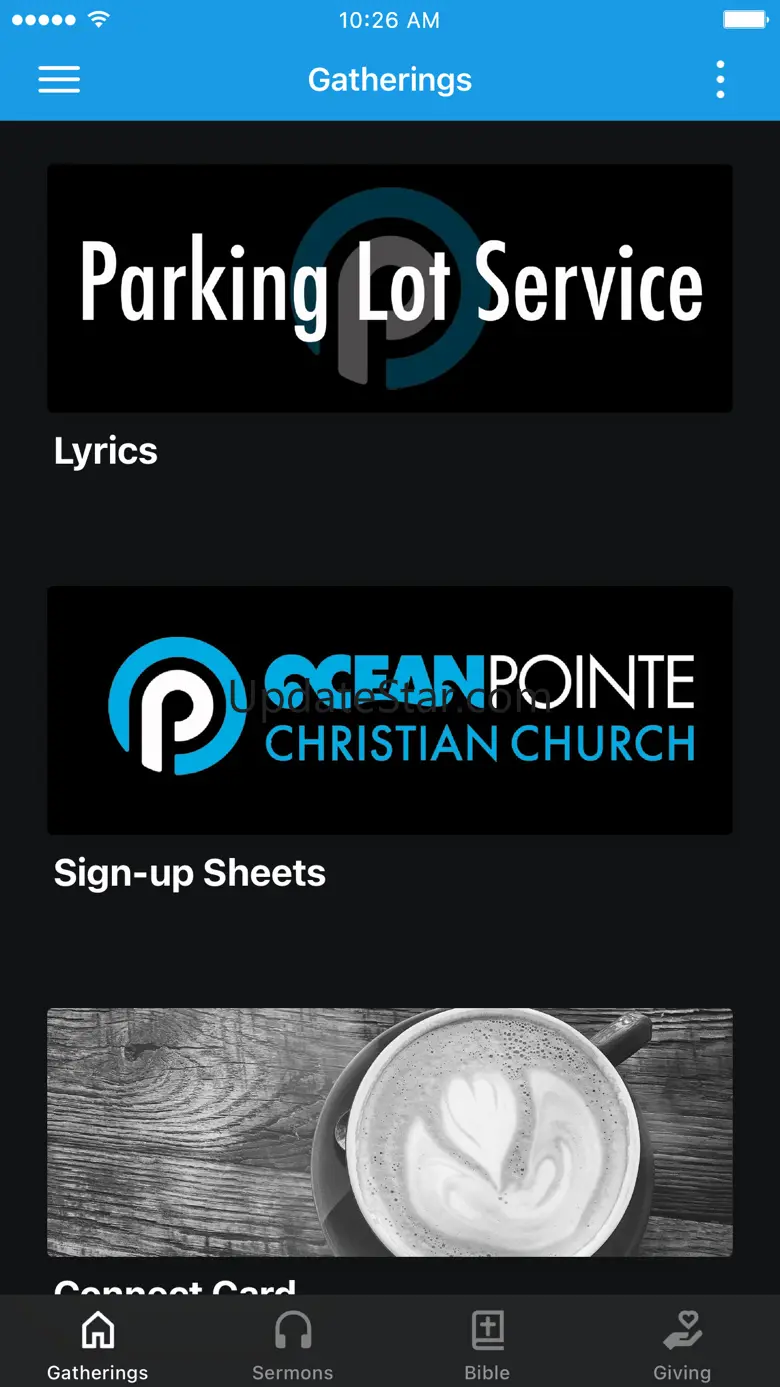This screenshot has width=780, height=1387.
Task: Open the Lyrics card
Action: (x=390, y=288)
